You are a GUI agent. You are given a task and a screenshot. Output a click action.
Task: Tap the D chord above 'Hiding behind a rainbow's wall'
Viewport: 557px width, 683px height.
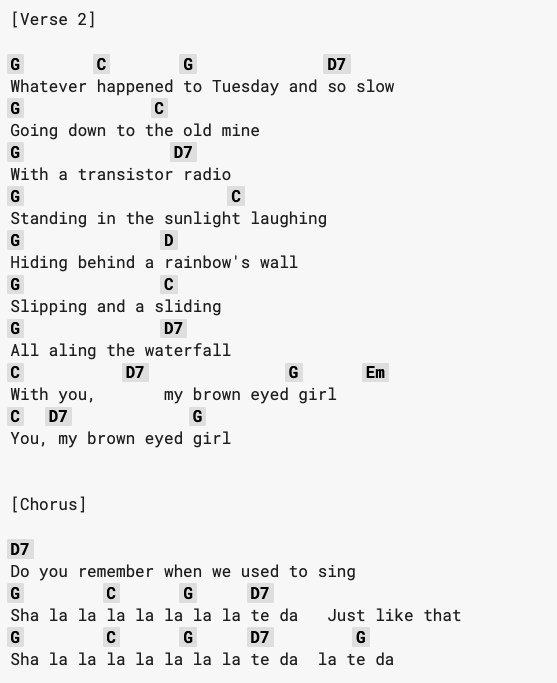[169, 240]
